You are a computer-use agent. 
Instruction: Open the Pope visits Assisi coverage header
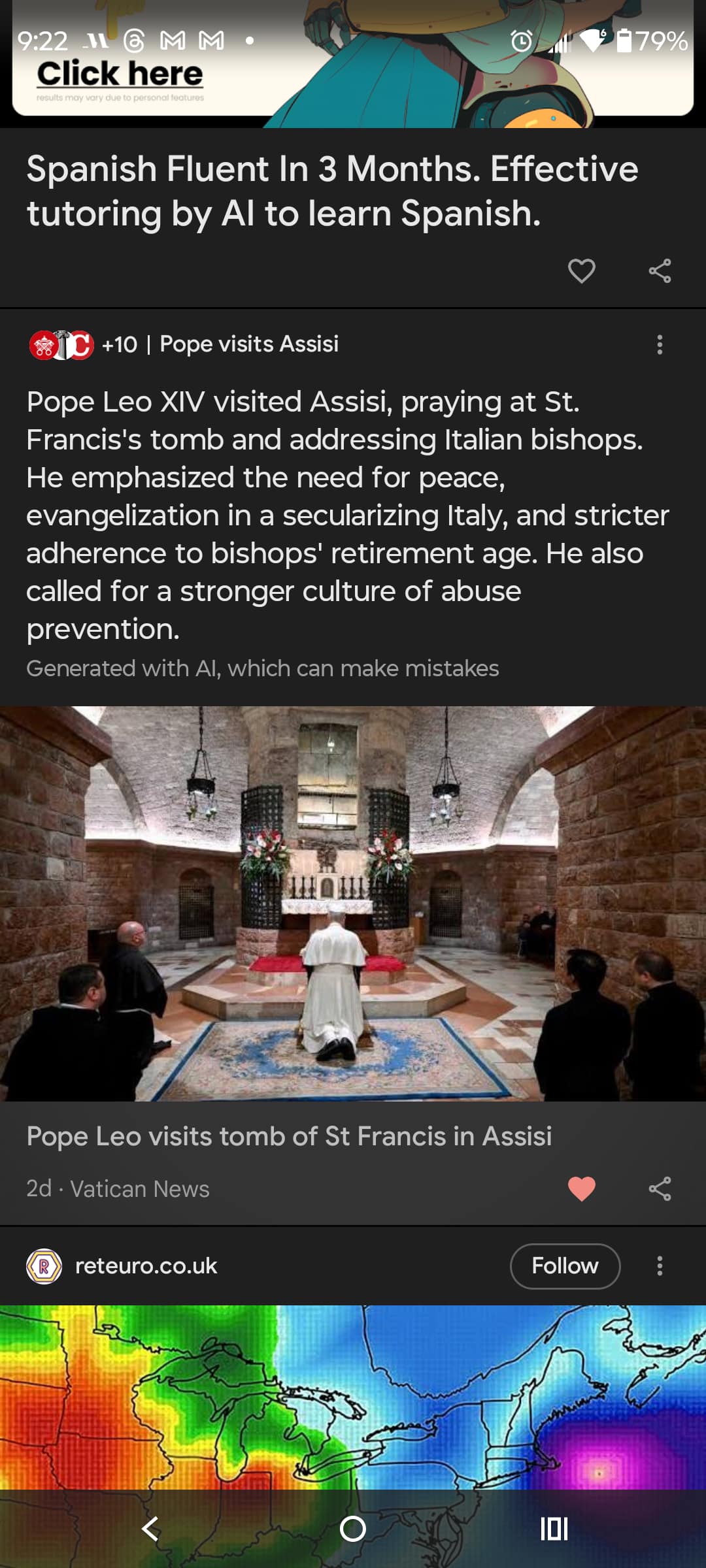tap(249, 344)
